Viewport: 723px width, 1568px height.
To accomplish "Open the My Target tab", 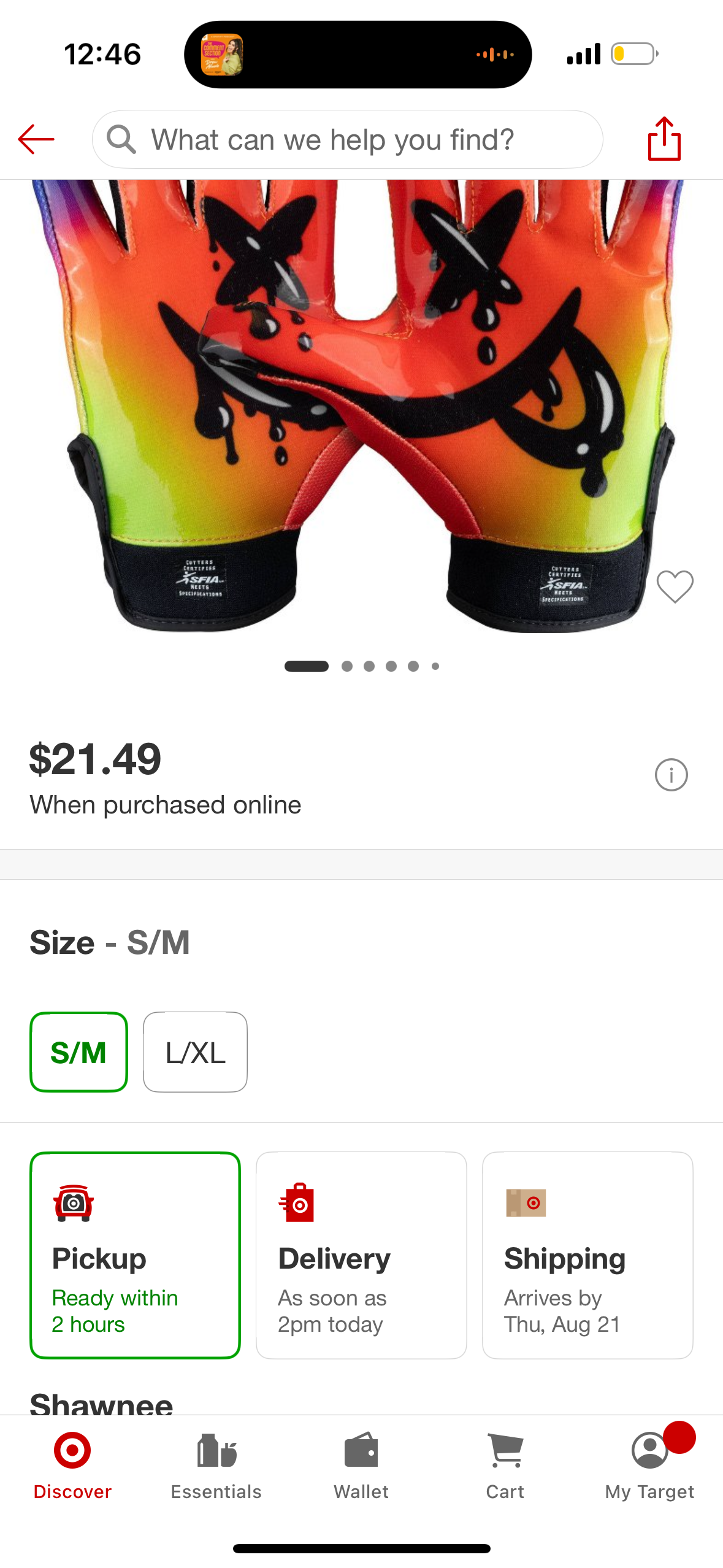I will click(x=649, y=1466).
